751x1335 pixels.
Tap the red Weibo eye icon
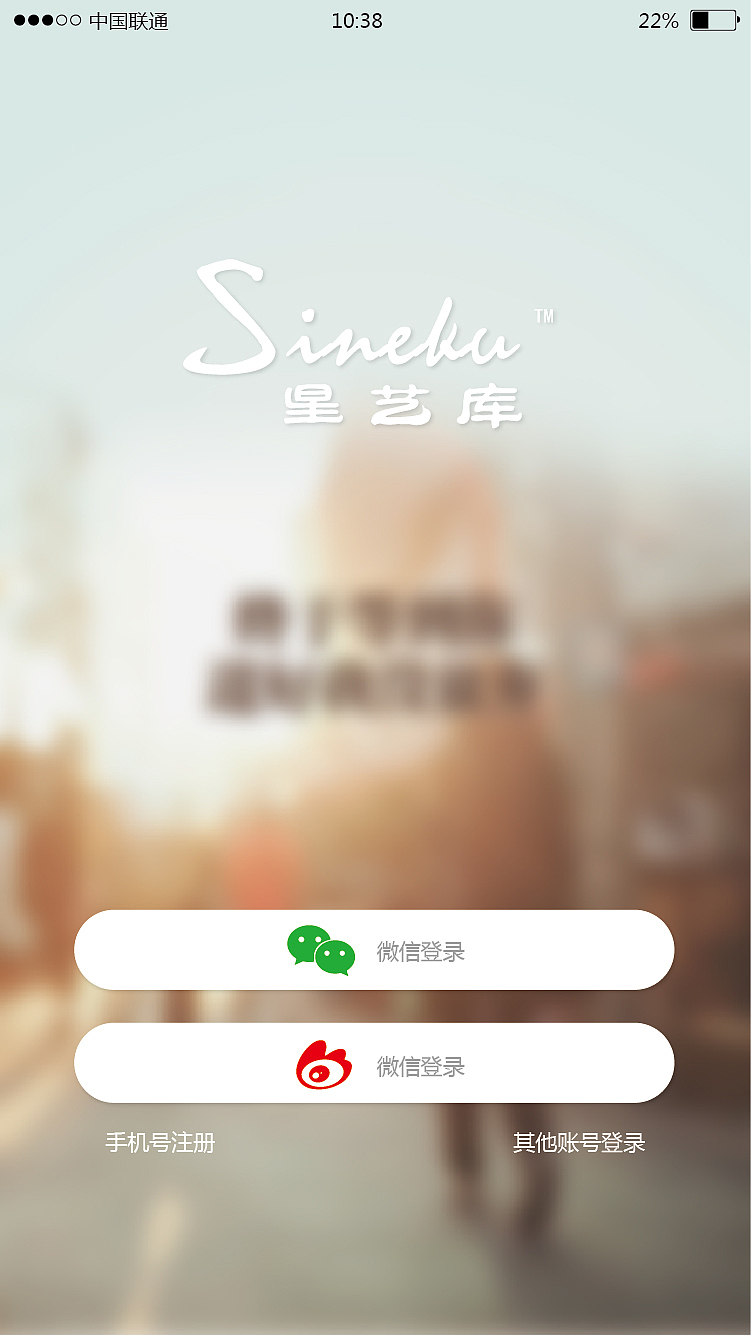pos(326,1064)
